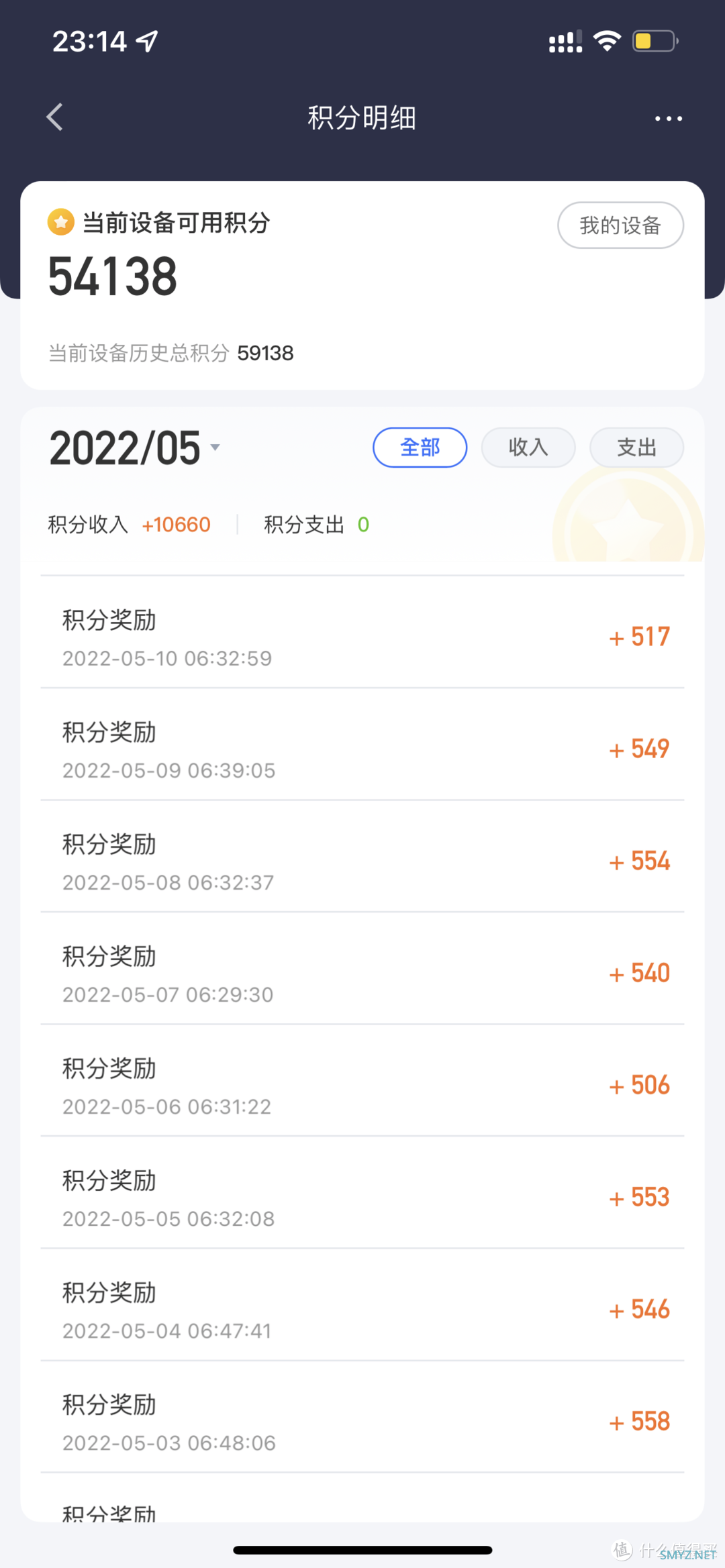Click the +10660 income summary link
The image size is (725, 1568).
point(176,524)
